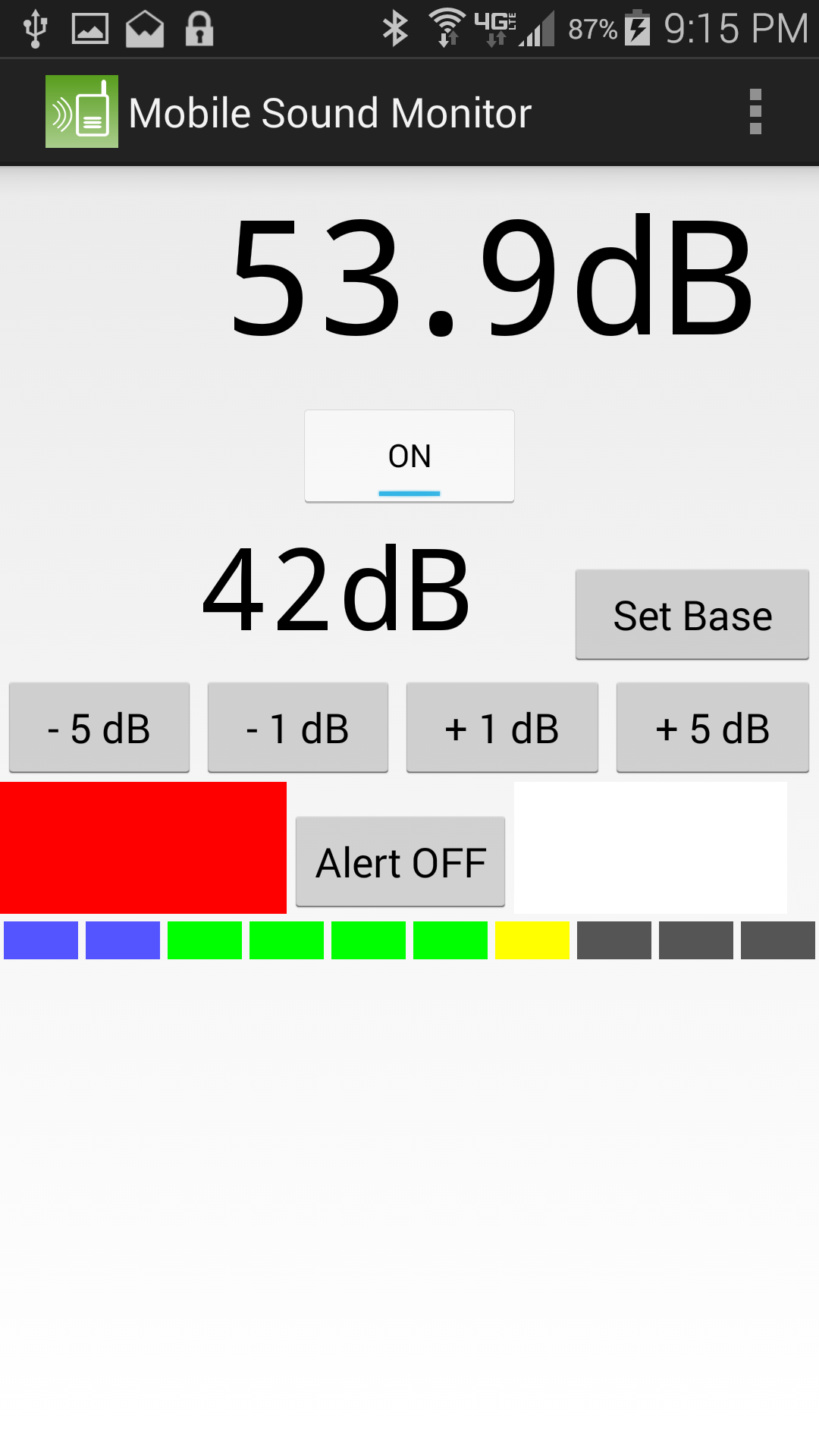Click the yellow segment of the level meter
This screenshot has width=819, height=1456.
(x=532, y=940)
